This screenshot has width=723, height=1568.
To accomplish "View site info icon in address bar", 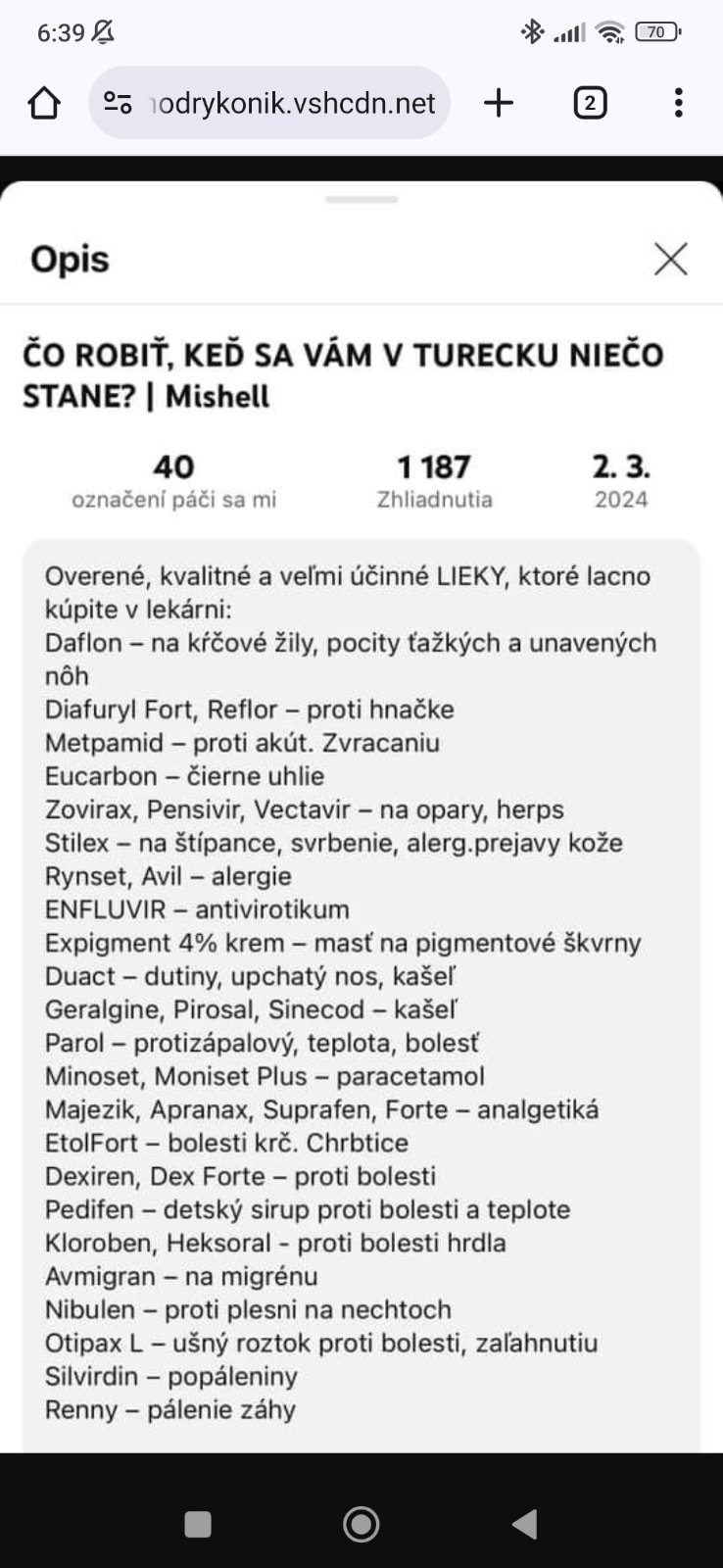I will tap(118, 103).
